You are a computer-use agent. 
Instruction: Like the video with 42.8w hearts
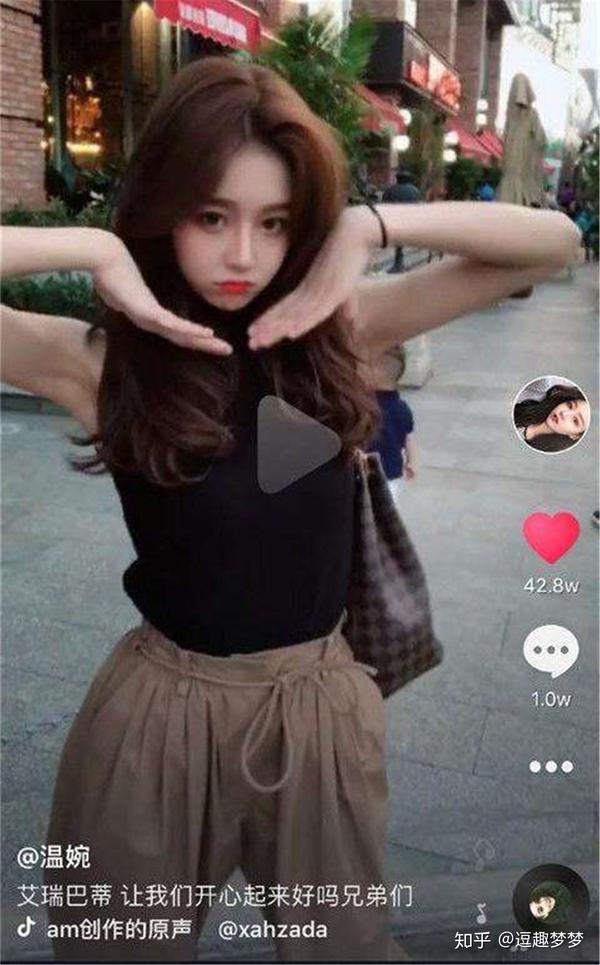551,538
